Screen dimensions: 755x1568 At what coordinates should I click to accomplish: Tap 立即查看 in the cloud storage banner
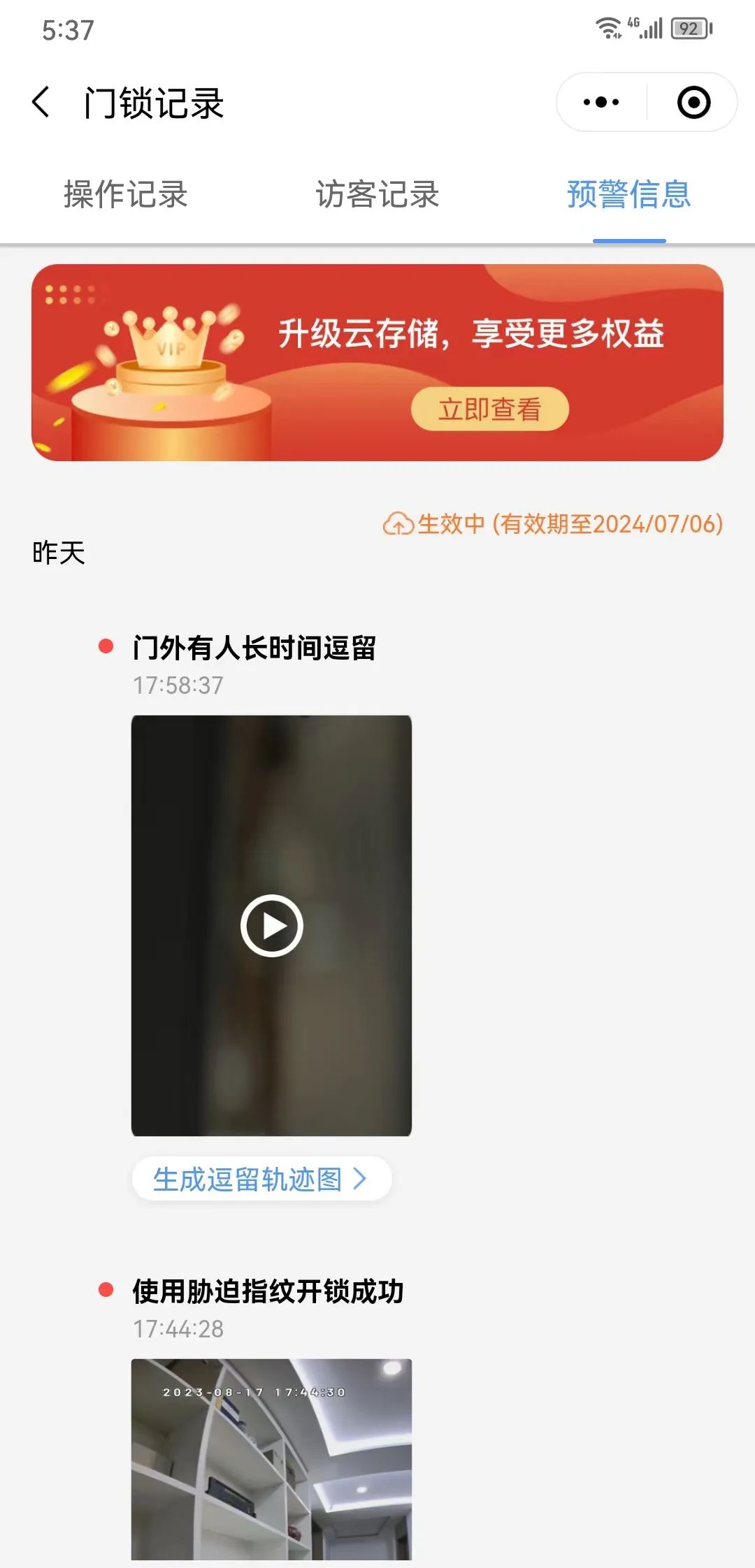click(x=491, y=409)
